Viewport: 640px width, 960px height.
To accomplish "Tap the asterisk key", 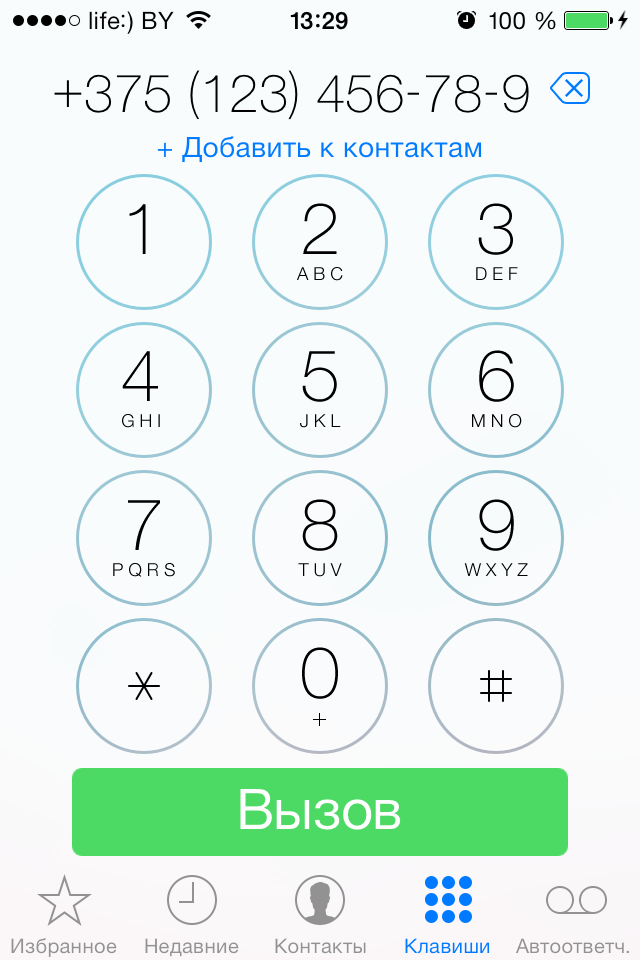I will pyautogui.click(x=144, y=686).
